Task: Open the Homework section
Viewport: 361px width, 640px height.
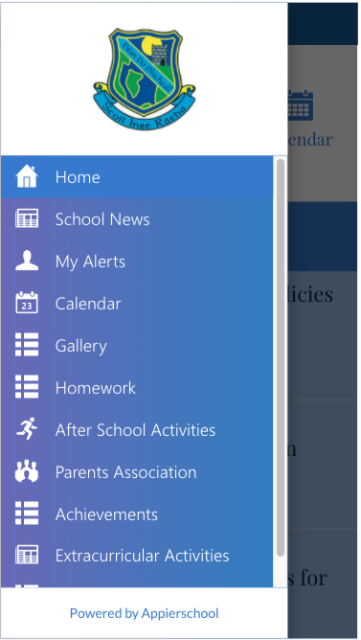Action: point(137,388)
